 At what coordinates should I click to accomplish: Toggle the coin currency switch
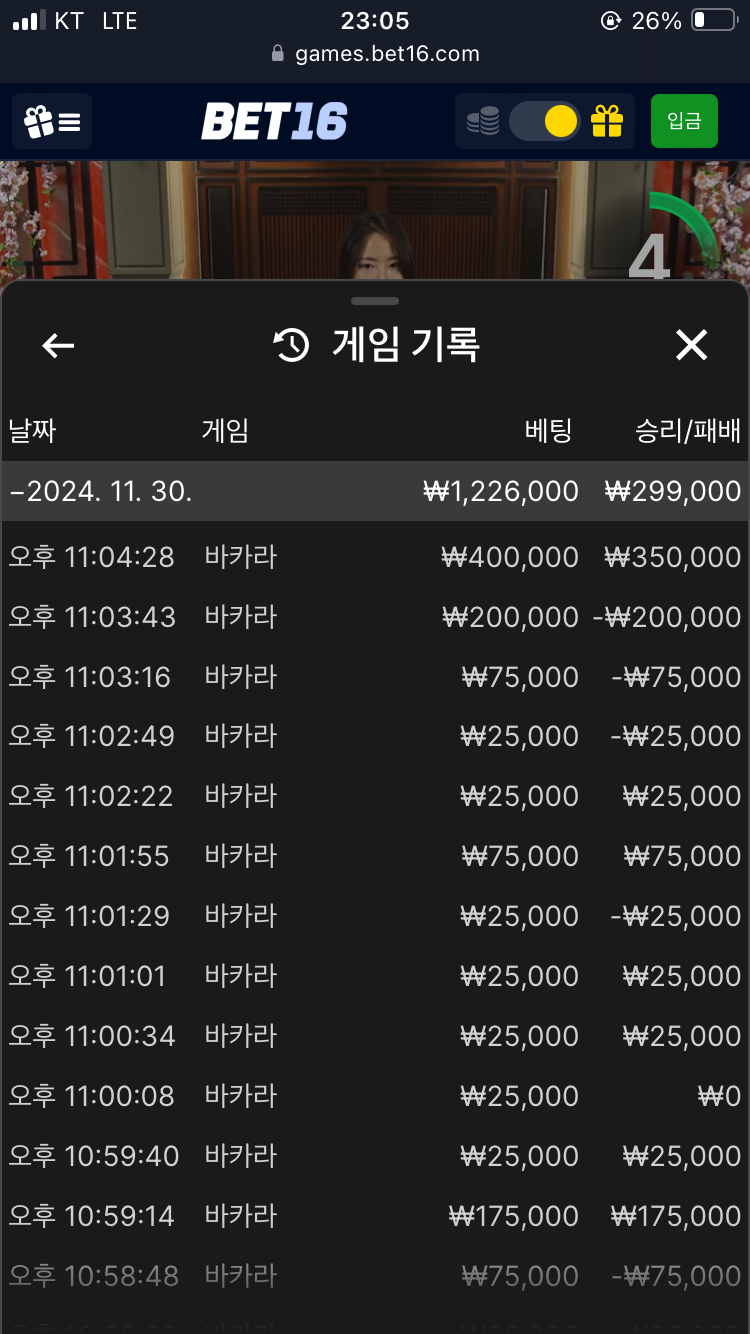coord(543,122)
